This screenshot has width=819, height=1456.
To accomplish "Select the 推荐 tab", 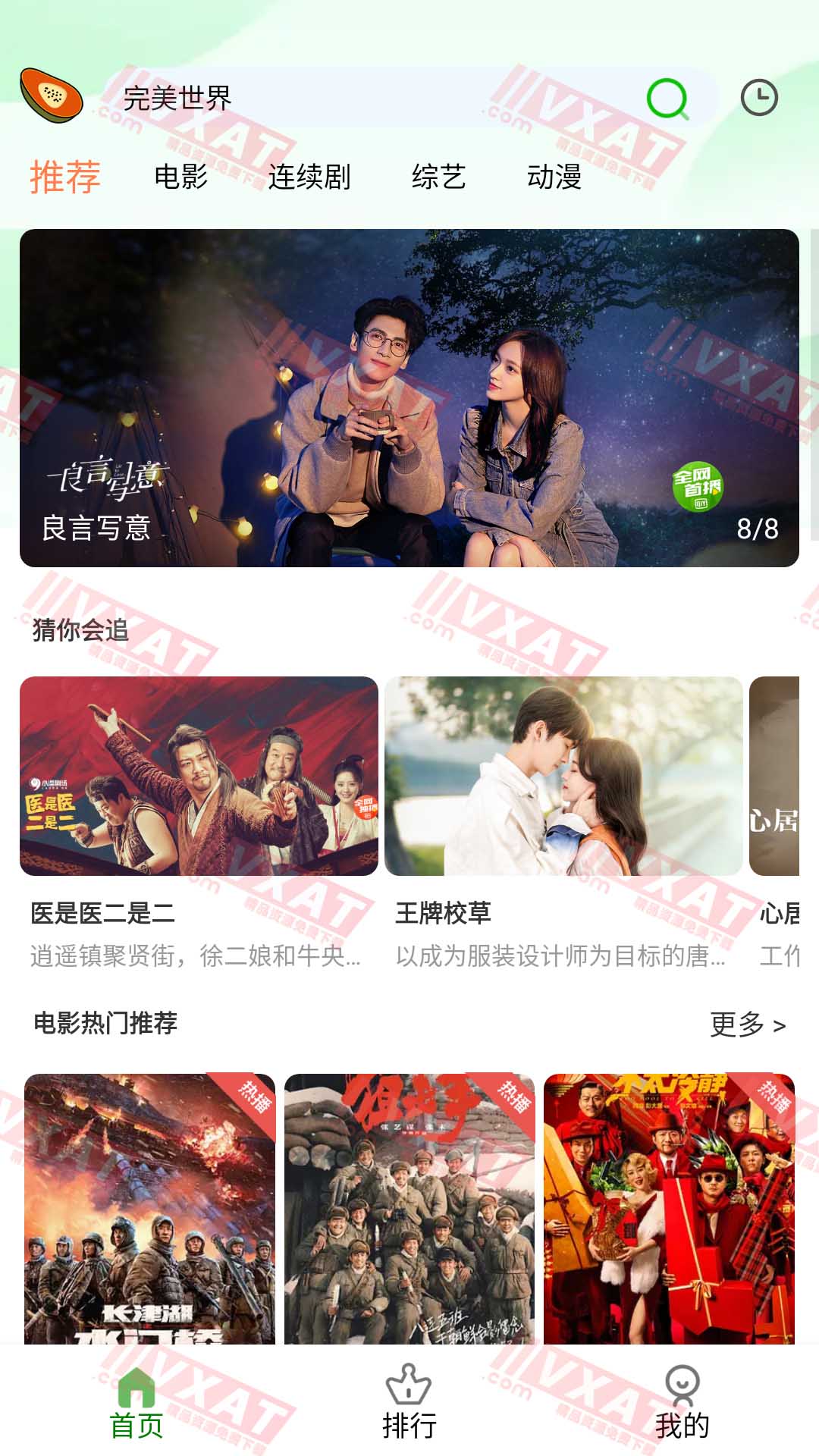I will pos(65,177).
